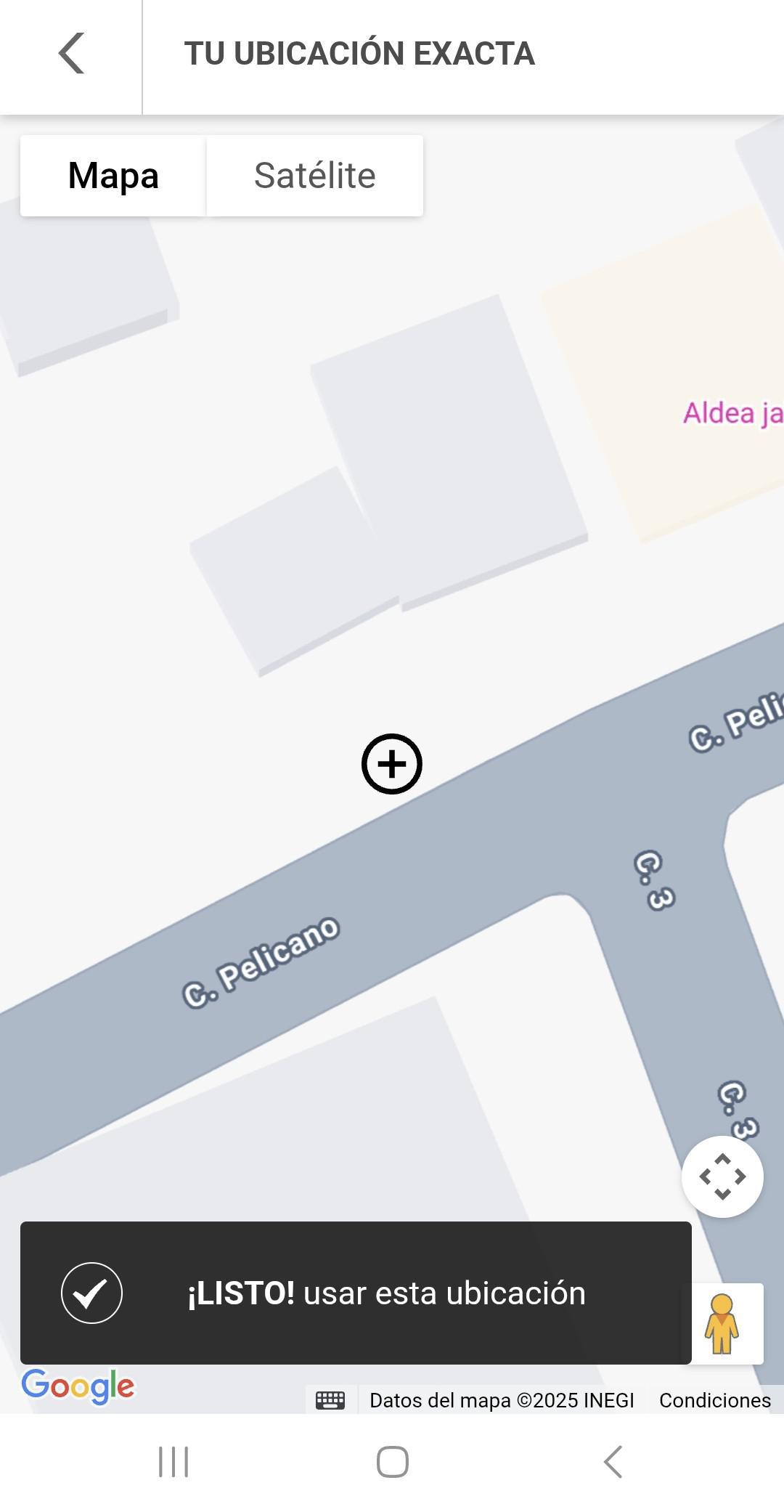
Task: Confirm with ¡LISTO! usar esta ubicación
Action: [356, 1293]
